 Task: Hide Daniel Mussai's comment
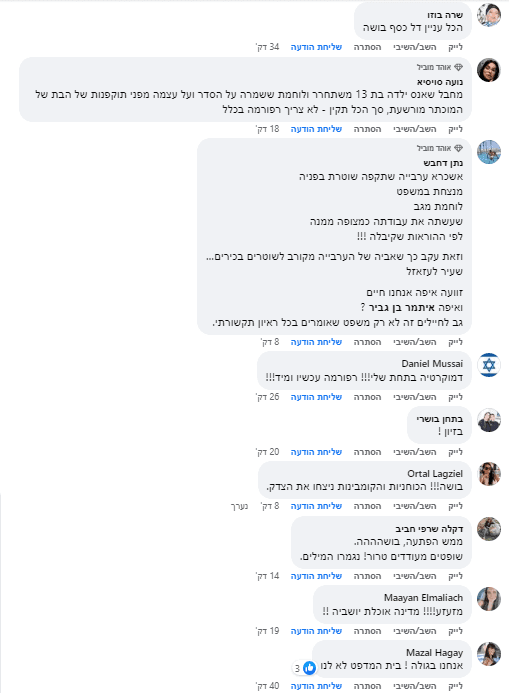367,397
